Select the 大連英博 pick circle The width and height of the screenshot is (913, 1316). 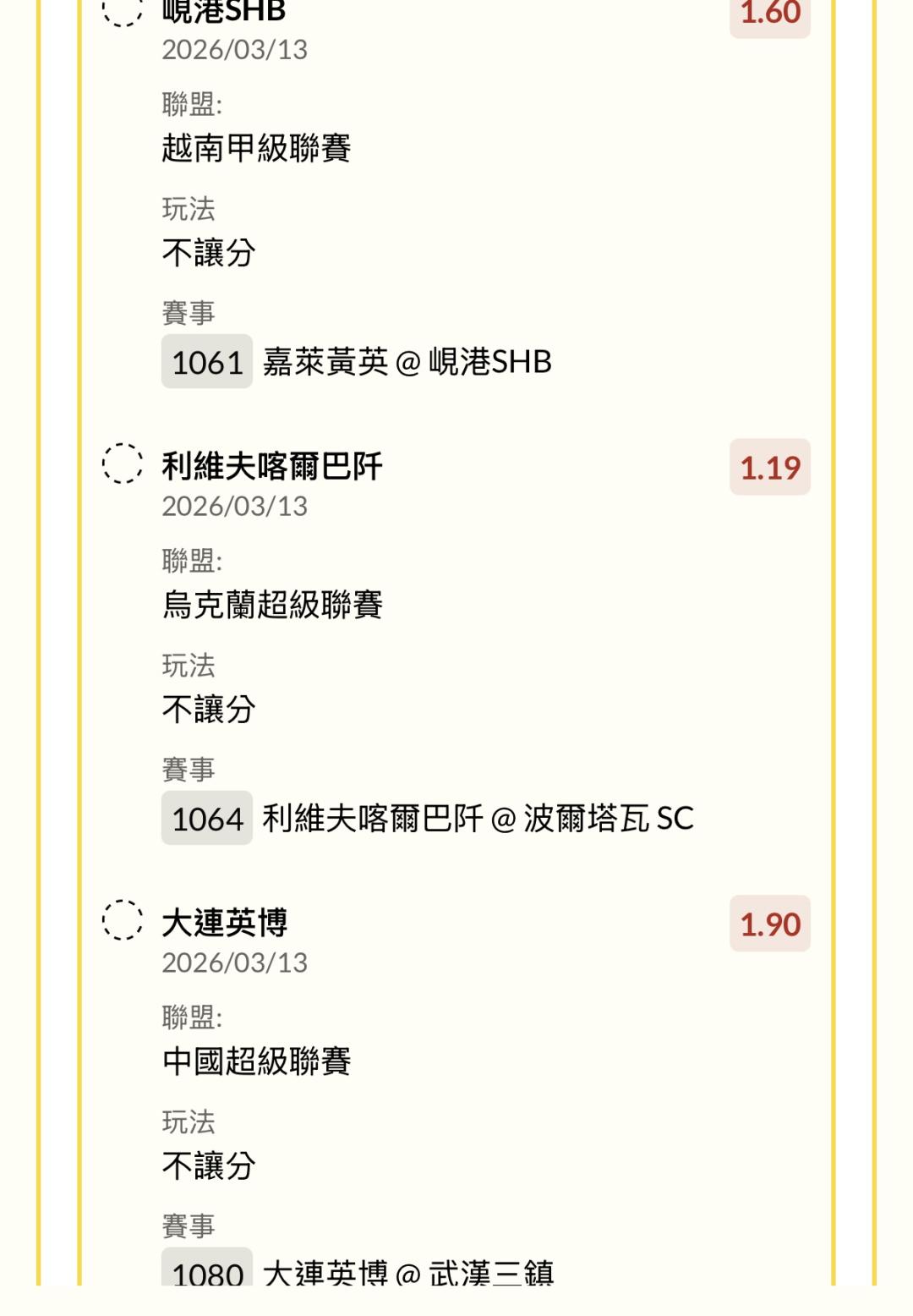click(123, 919)
